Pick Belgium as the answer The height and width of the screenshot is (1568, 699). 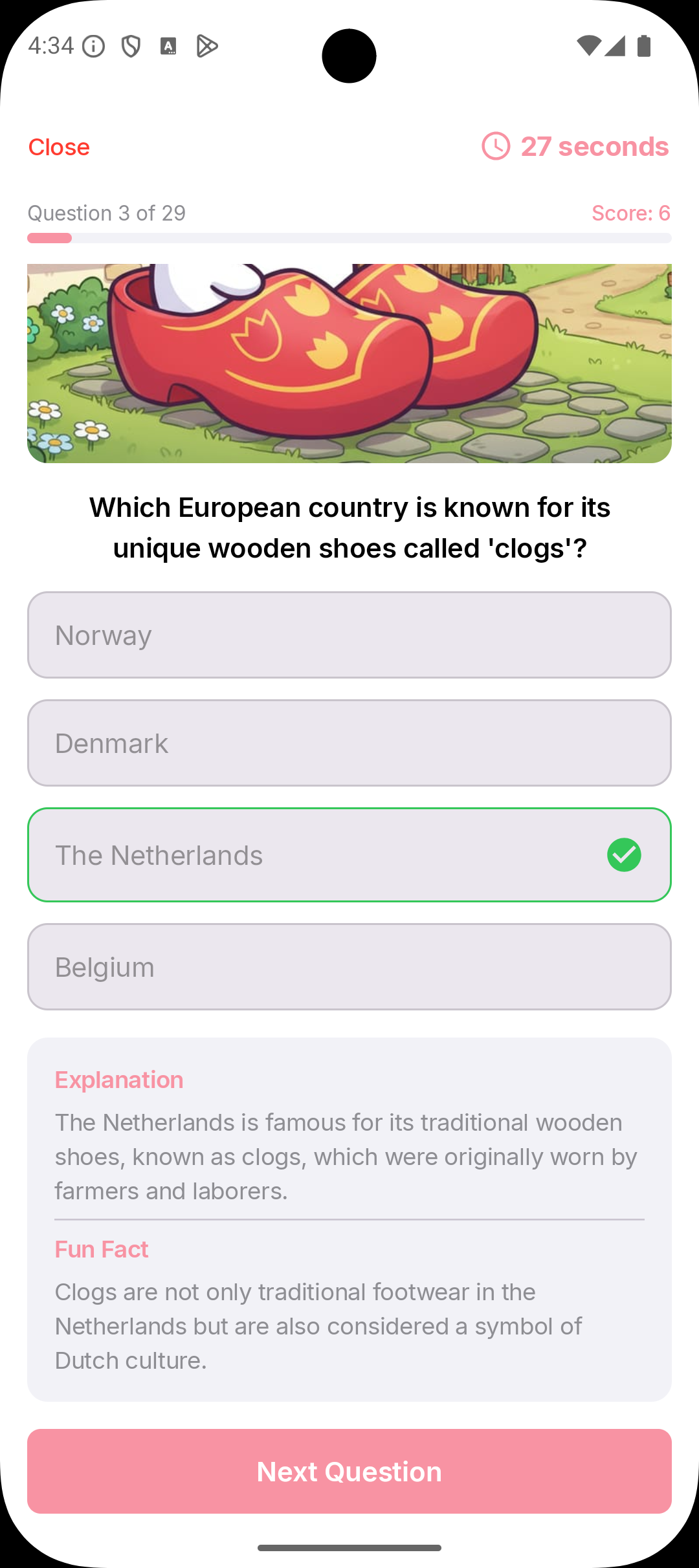(349, 967)
